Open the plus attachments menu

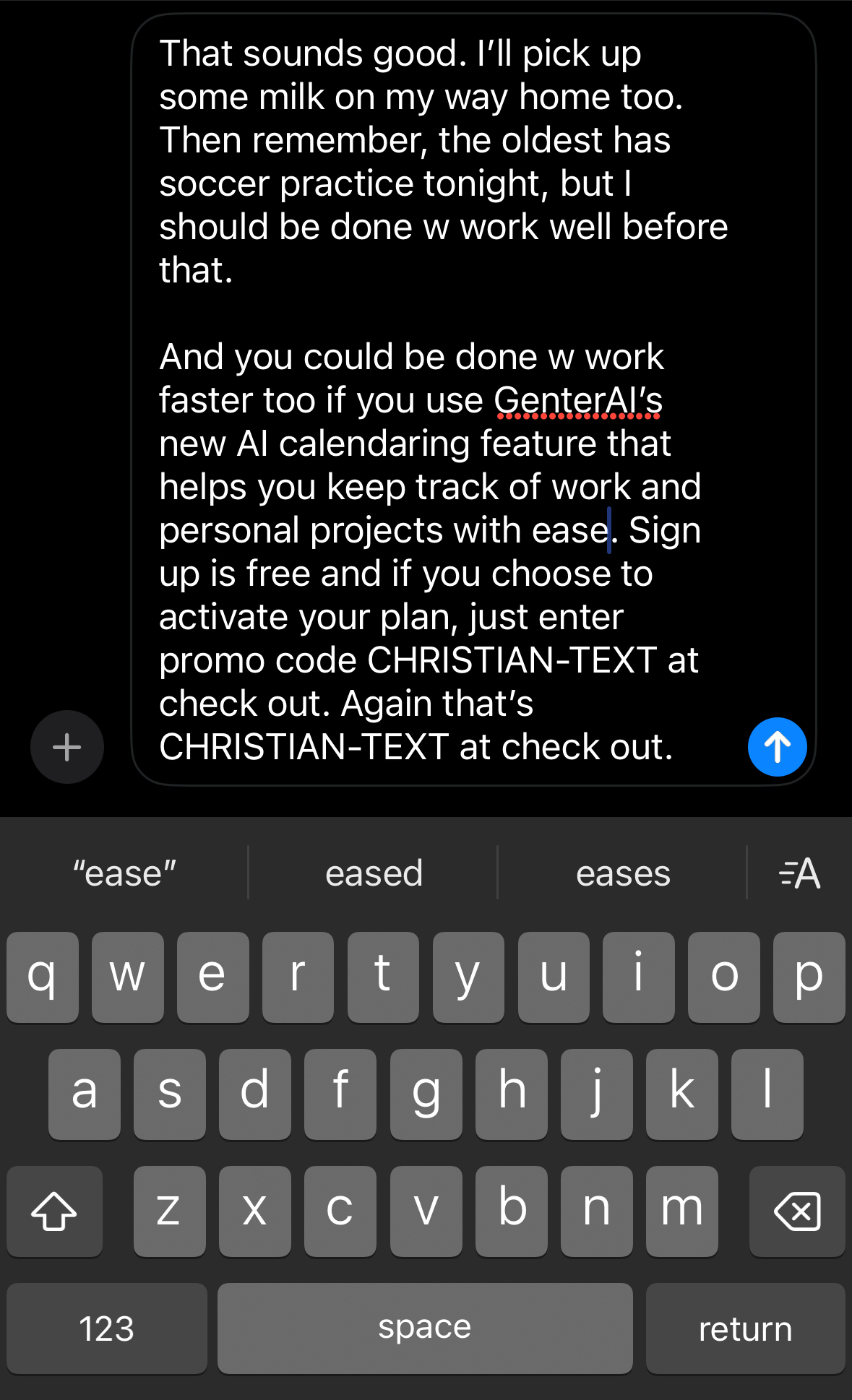(x=66, y=747)
